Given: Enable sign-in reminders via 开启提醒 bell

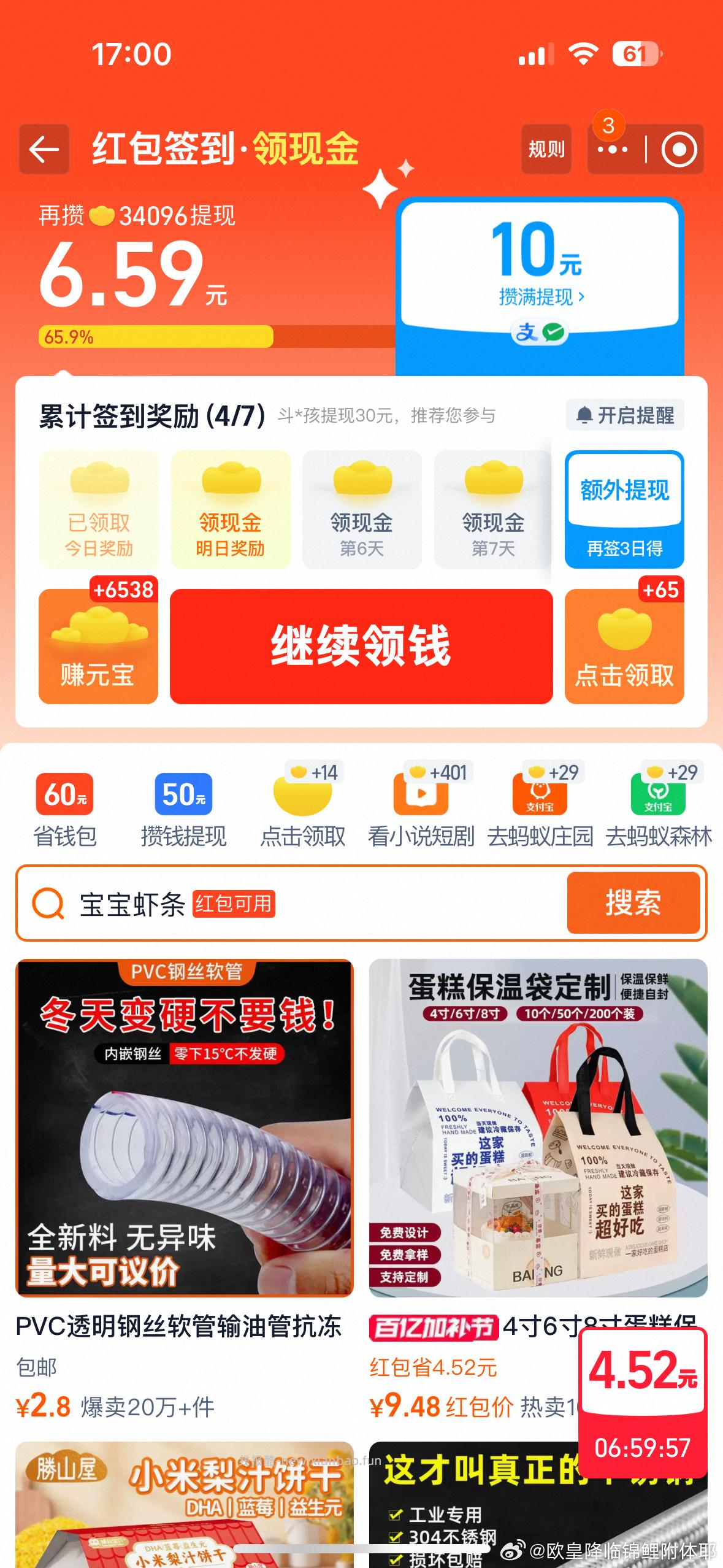Looking at the screenshot, I should 627,416.
